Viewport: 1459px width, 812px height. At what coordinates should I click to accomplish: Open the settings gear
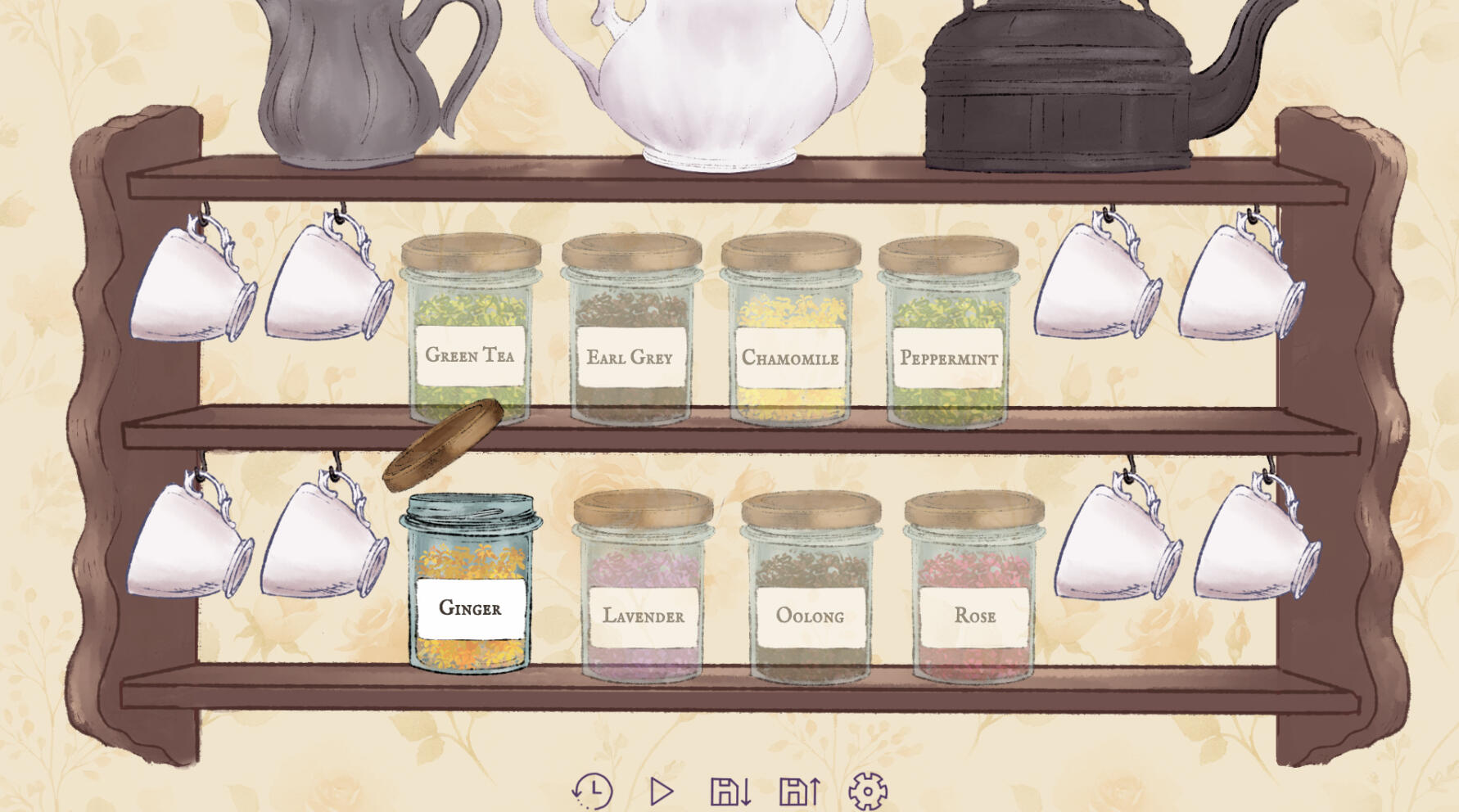(x=868, y=792)
